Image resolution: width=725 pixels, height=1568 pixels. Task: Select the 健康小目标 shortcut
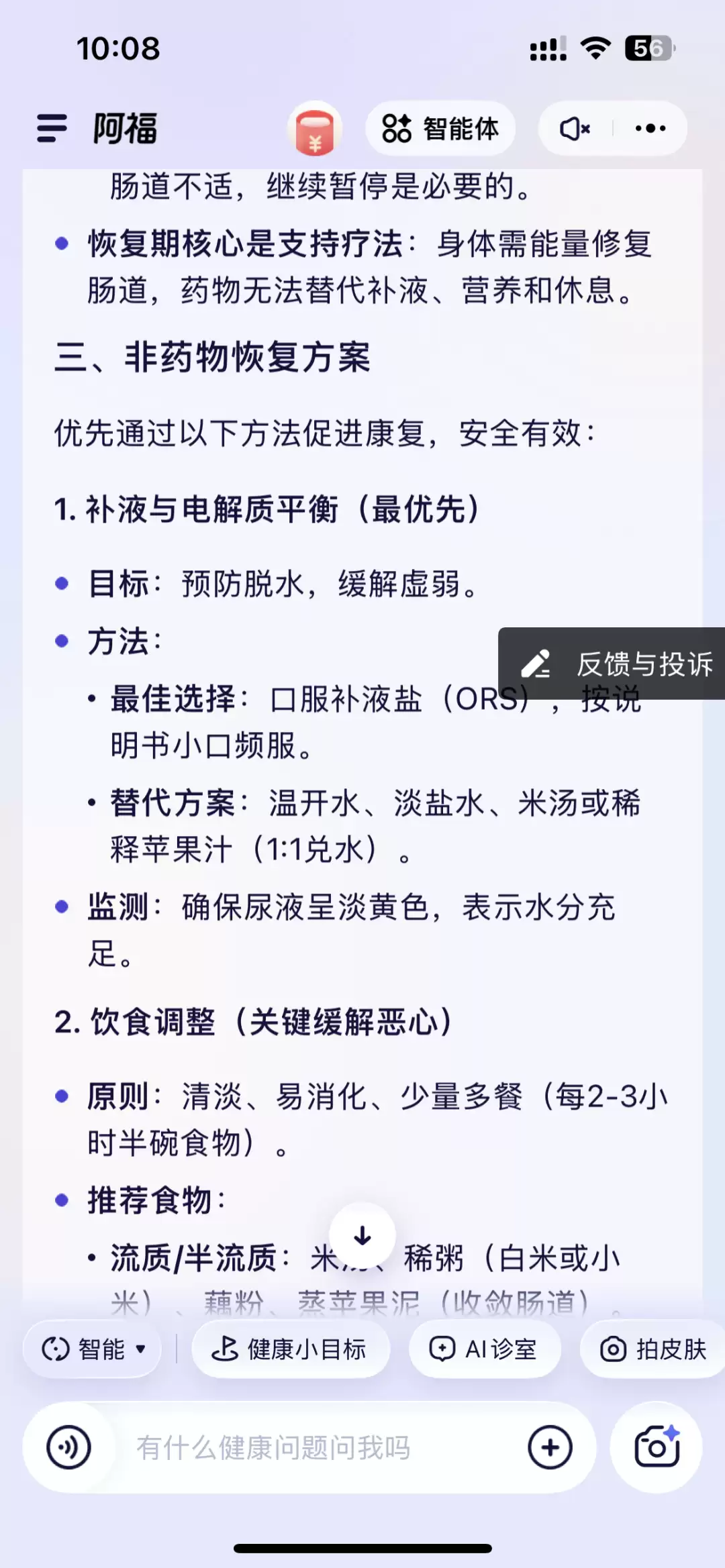[x=291, y=1350]
